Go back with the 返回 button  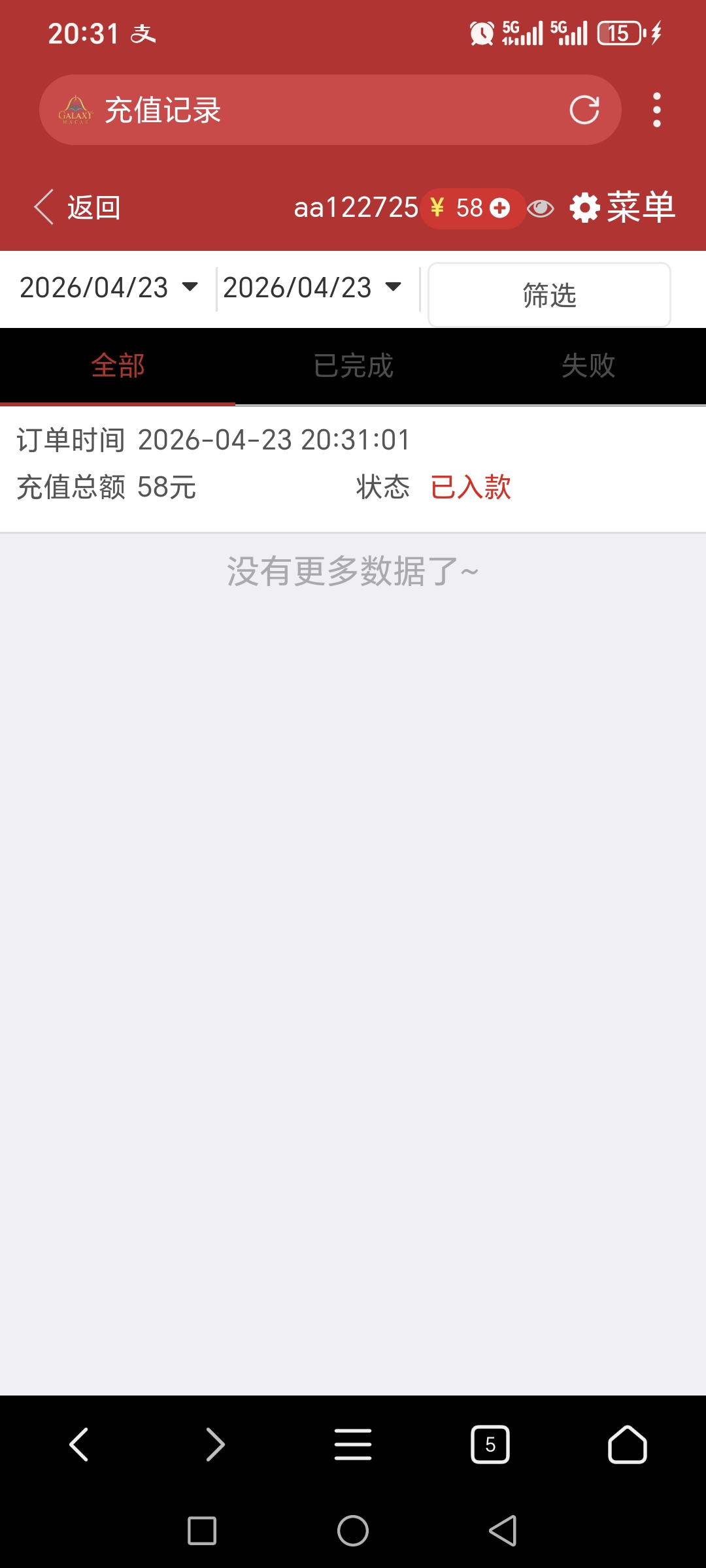[78, 208]
